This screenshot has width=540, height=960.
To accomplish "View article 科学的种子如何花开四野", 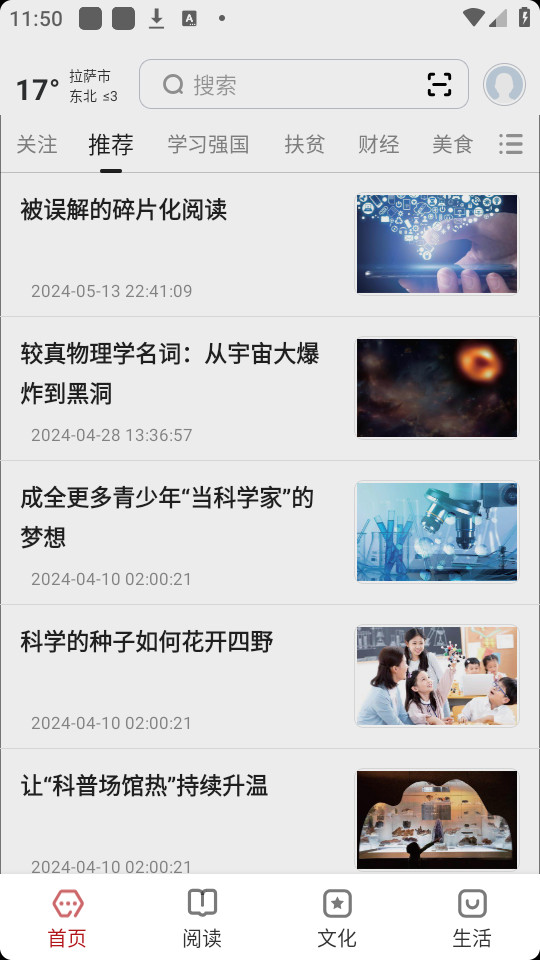I will tap(270, 677).
